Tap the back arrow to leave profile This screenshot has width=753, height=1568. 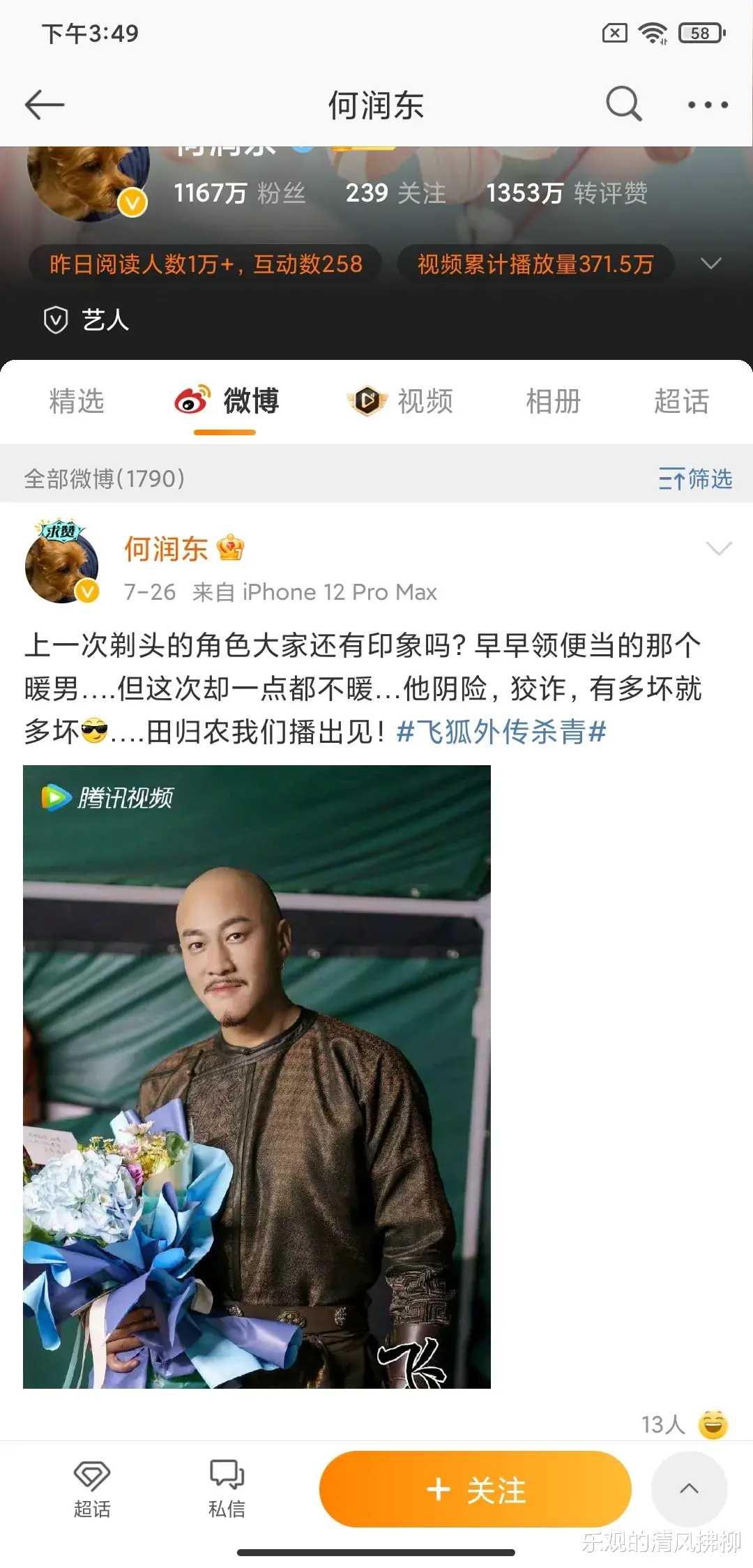(x=44, y=103)
